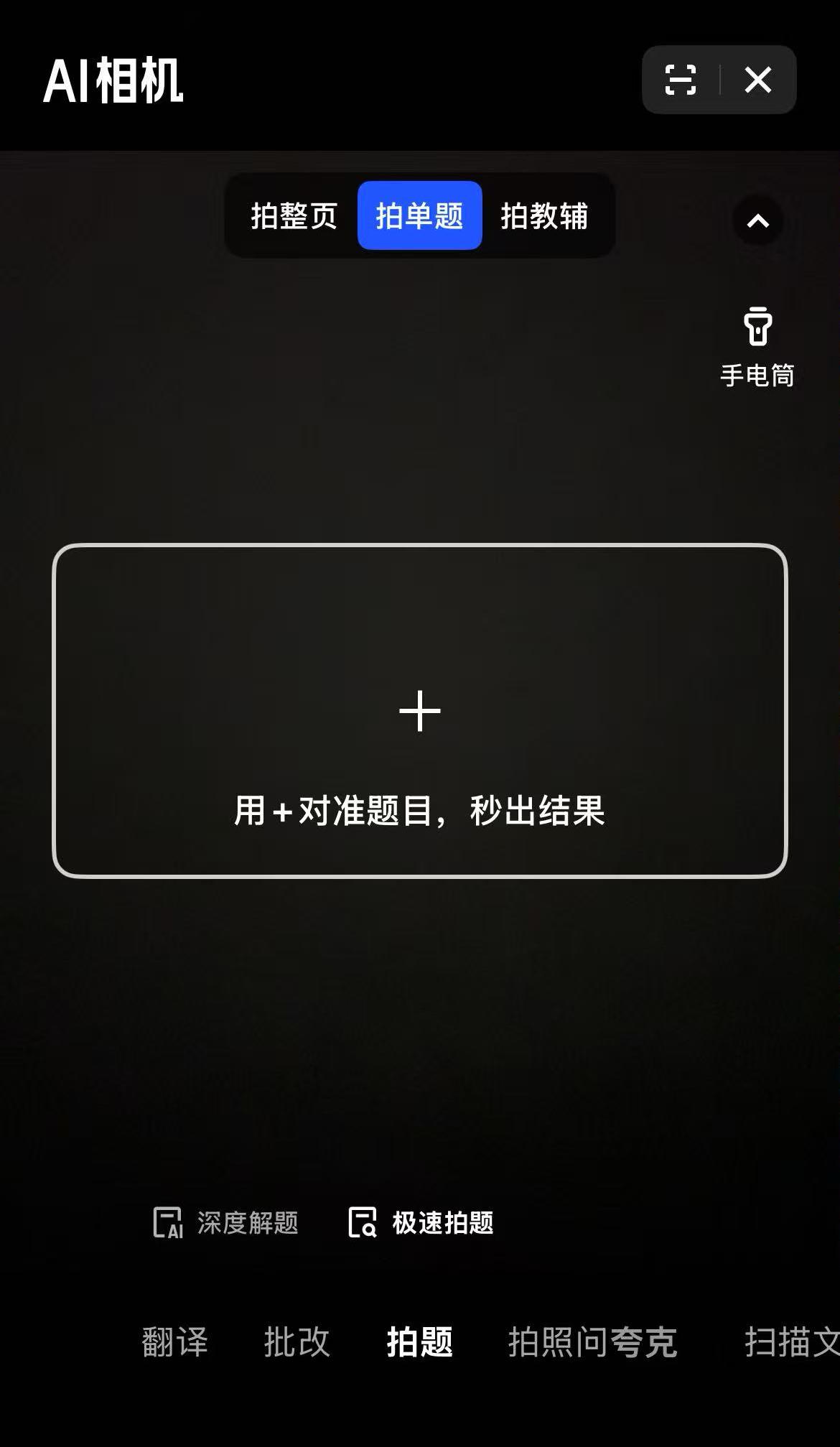
Task: Switch to 拍整页 mode
Action: [x=294, y=216]
